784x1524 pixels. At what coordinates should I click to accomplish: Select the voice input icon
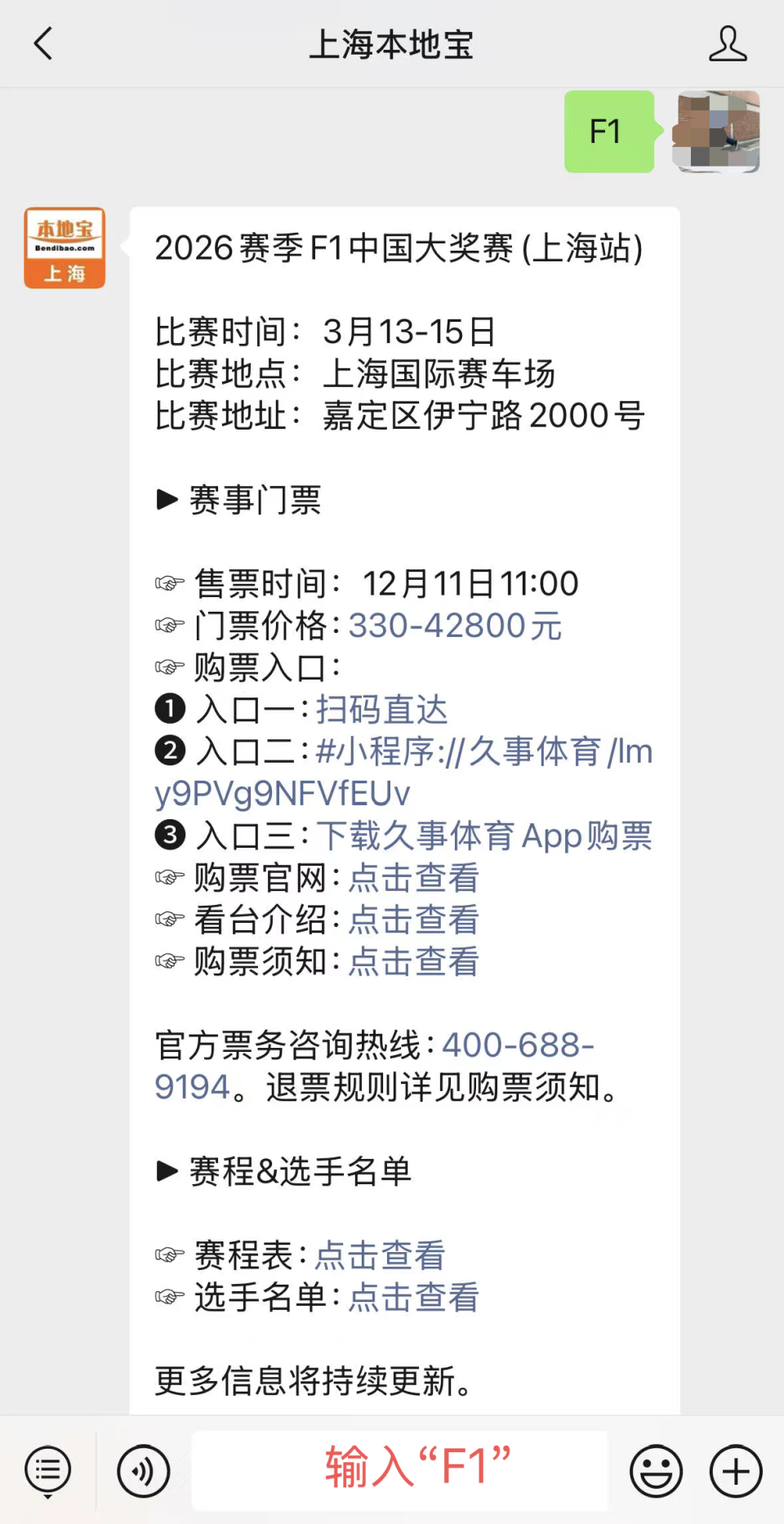pyautogui.click(x=143, y=1470)
